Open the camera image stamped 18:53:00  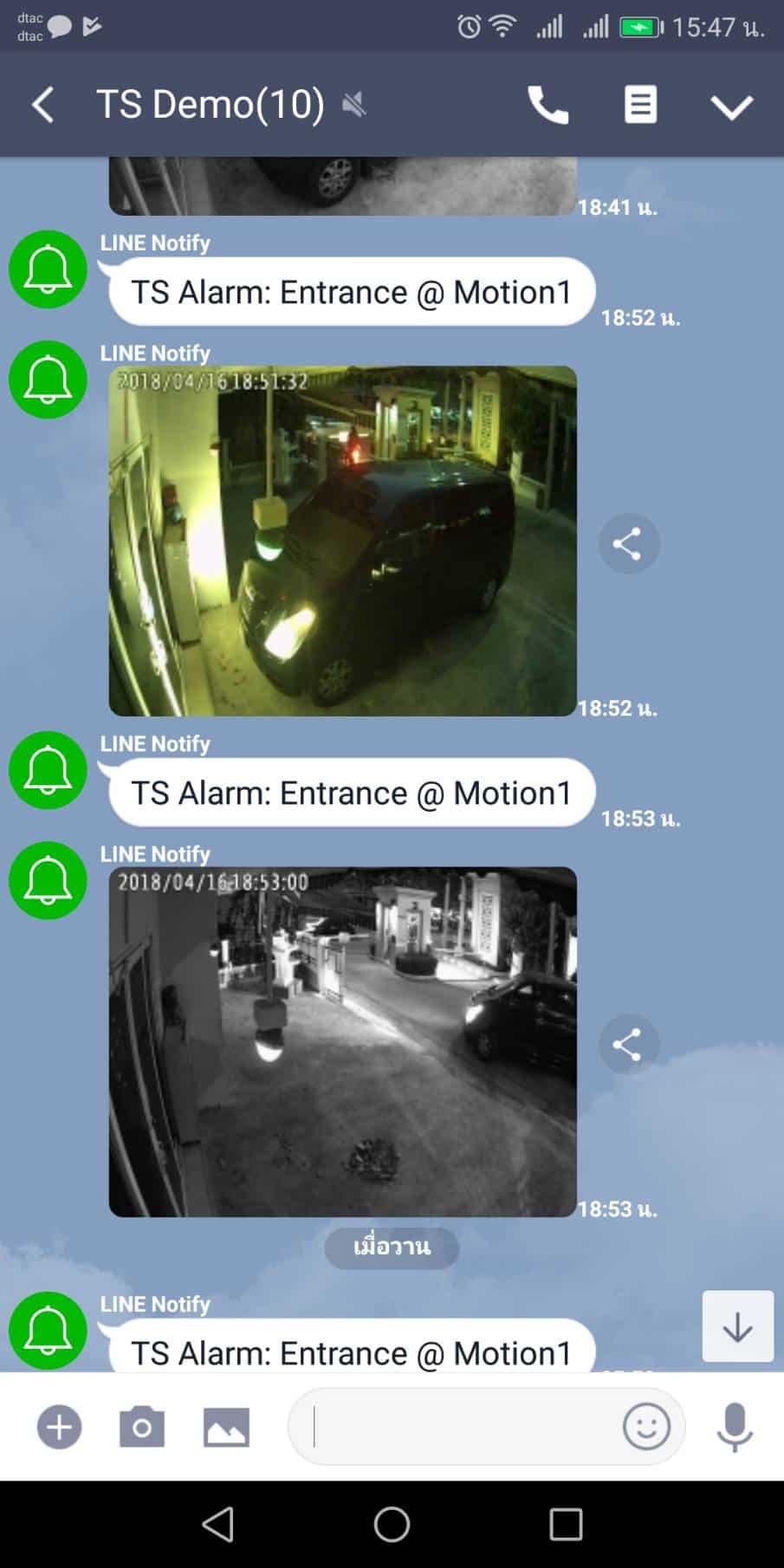tap(342, 1041)
